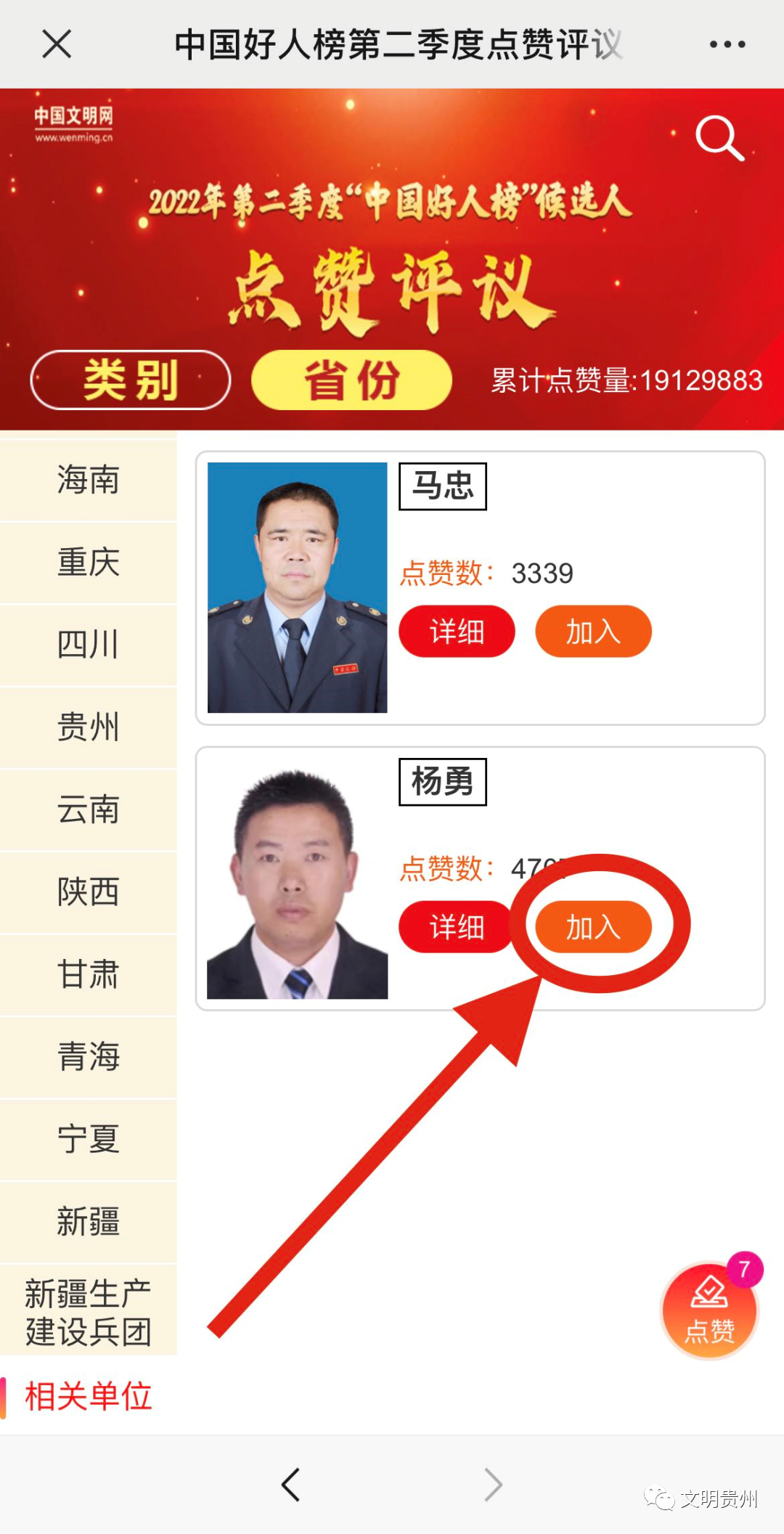Select 海南 in the province list
This screenshot has width=784, height=1534.
click(x=88, y=480)
